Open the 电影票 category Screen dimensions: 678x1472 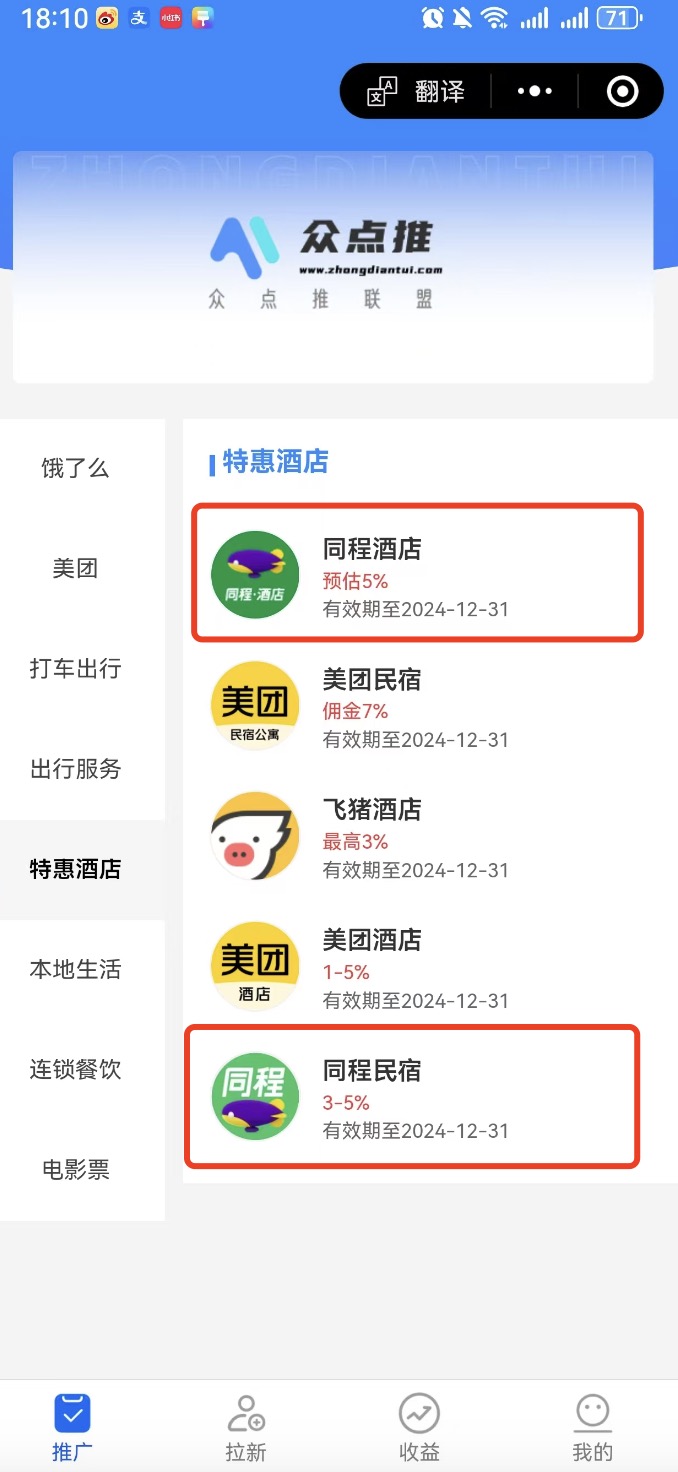pyautogui.click(x=75, y=1169)
